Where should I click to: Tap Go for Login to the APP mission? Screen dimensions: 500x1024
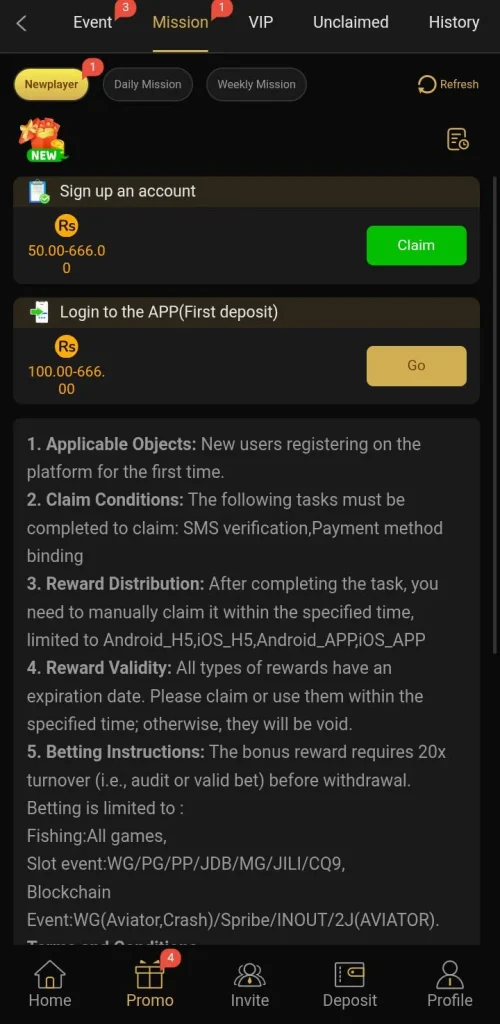point(416,366)
